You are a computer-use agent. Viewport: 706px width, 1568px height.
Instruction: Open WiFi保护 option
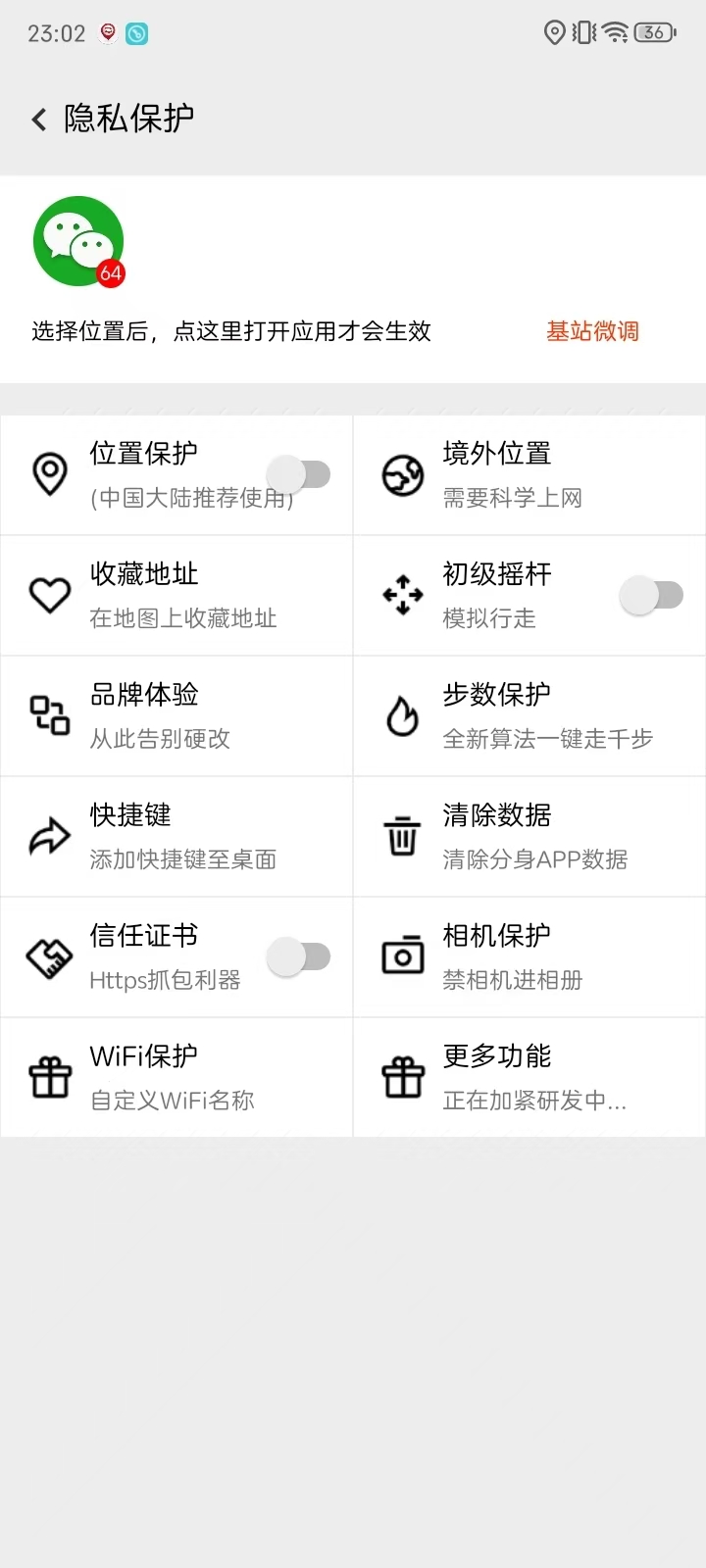tap(176, 1077)
